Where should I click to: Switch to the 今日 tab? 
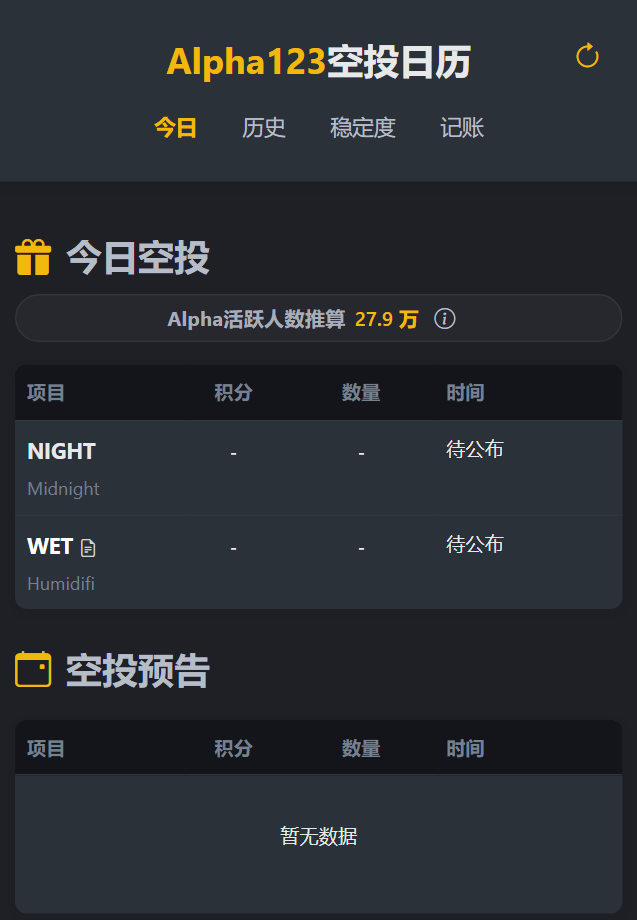tap(175, 128)
